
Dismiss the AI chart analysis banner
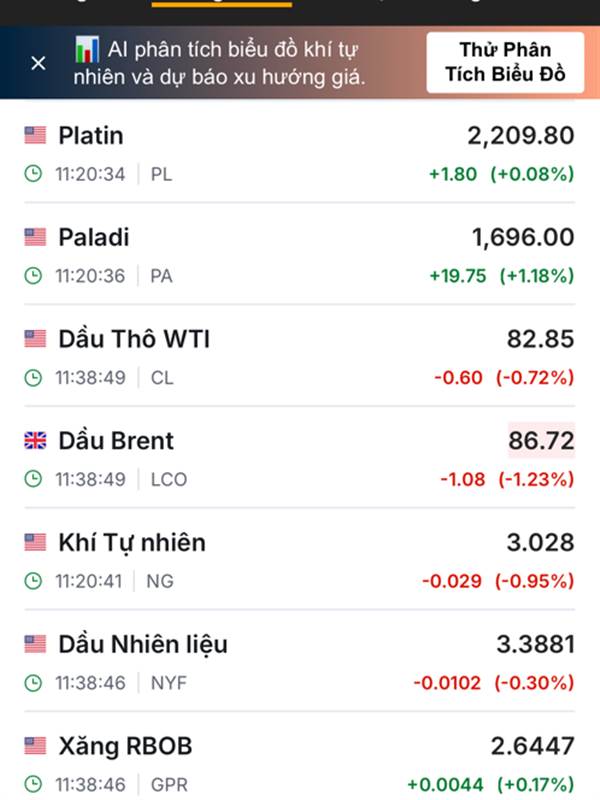[38, 63]
